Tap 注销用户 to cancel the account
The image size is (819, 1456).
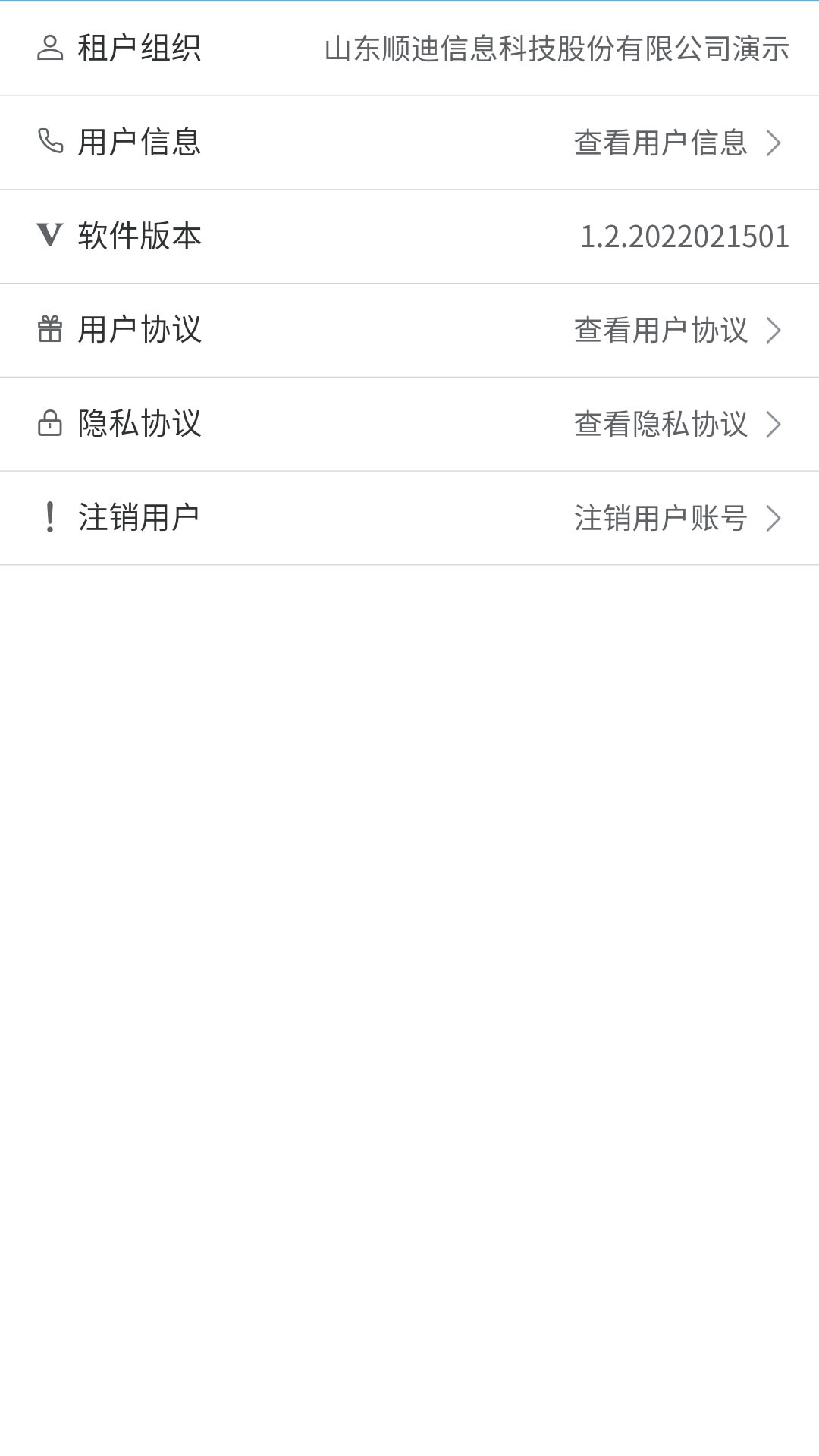[409, 519]
